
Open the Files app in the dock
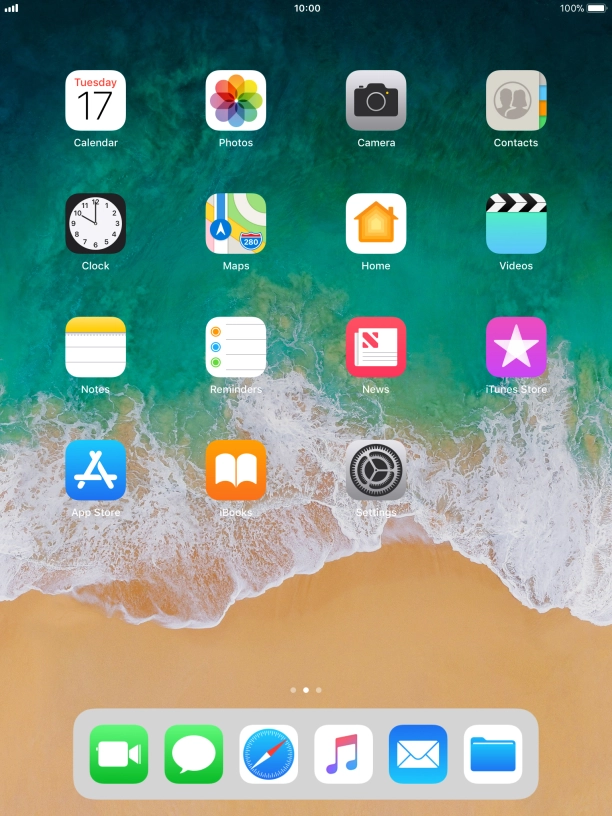(x=493, y=754)
